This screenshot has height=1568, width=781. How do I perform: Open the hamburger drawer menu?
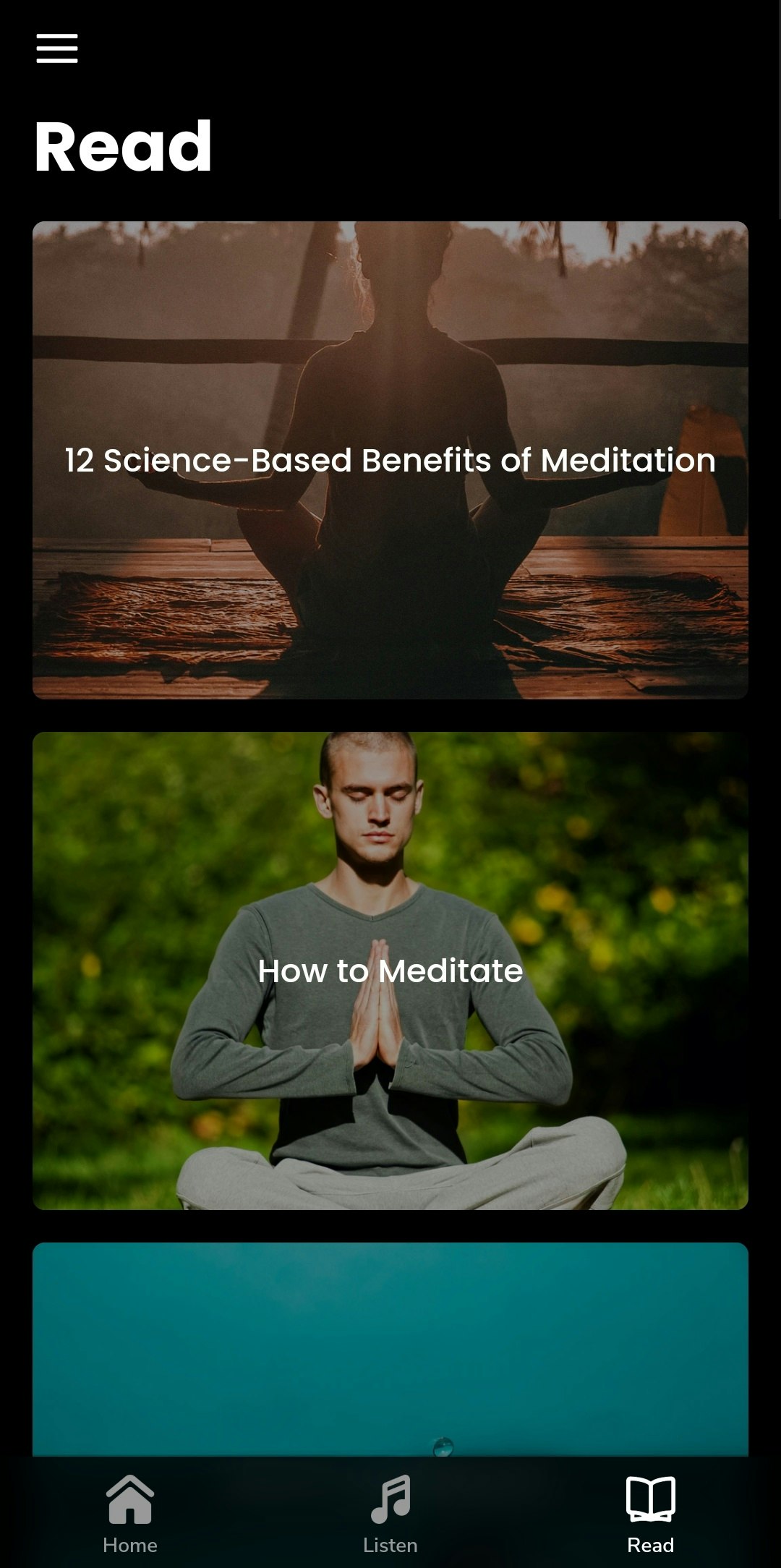click(57, 48)
